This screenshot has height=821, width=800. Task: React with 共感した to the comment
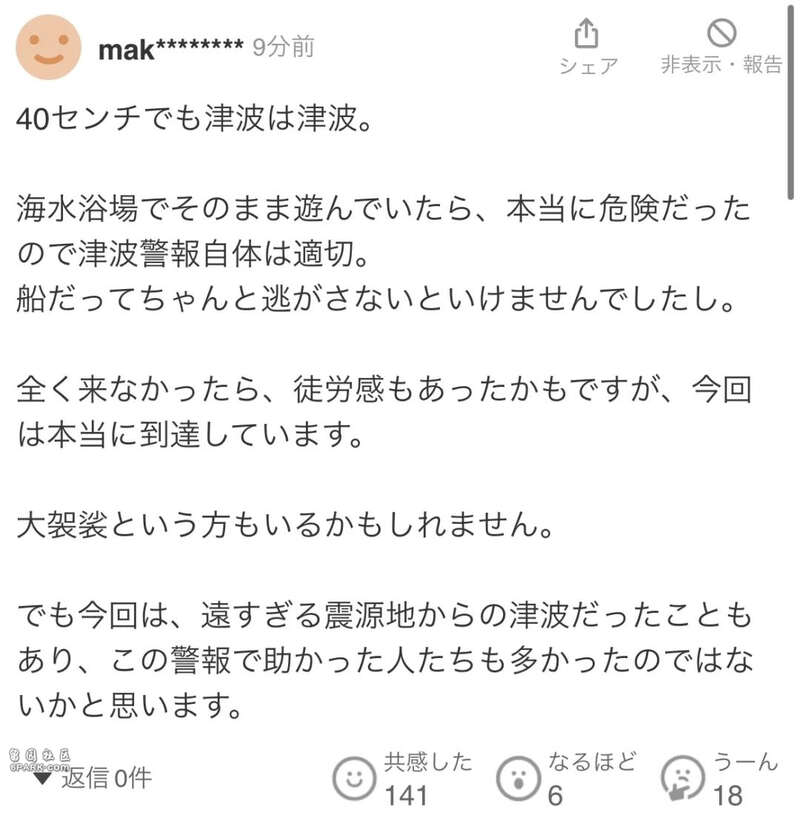(353, 777)
